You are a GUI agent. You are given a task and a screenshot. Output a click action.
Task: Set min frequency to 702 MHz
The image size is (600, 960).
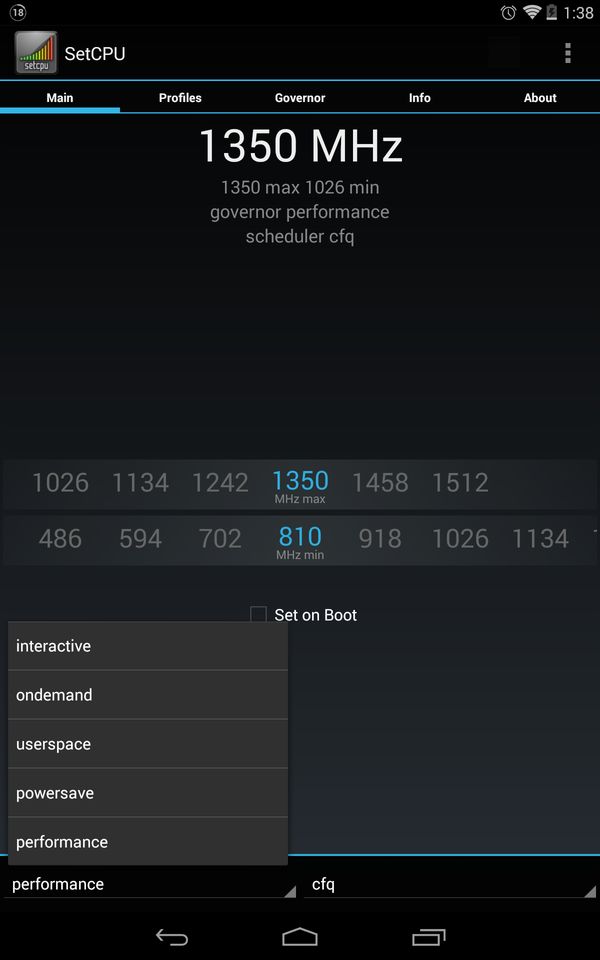[x=220, y=539]
